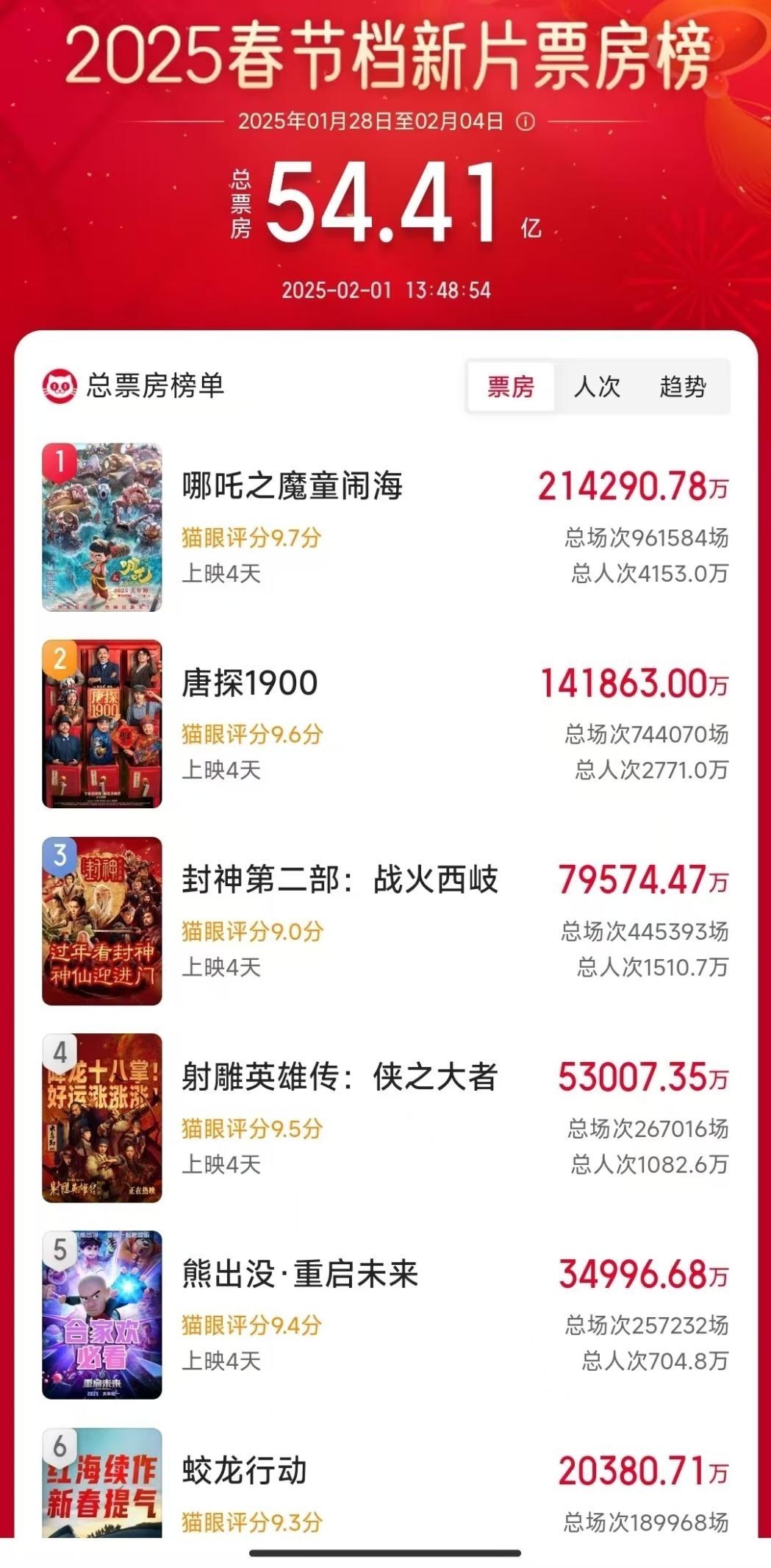
Task: Open 熊出没·重启未来 movie row
Action: 300,1274
